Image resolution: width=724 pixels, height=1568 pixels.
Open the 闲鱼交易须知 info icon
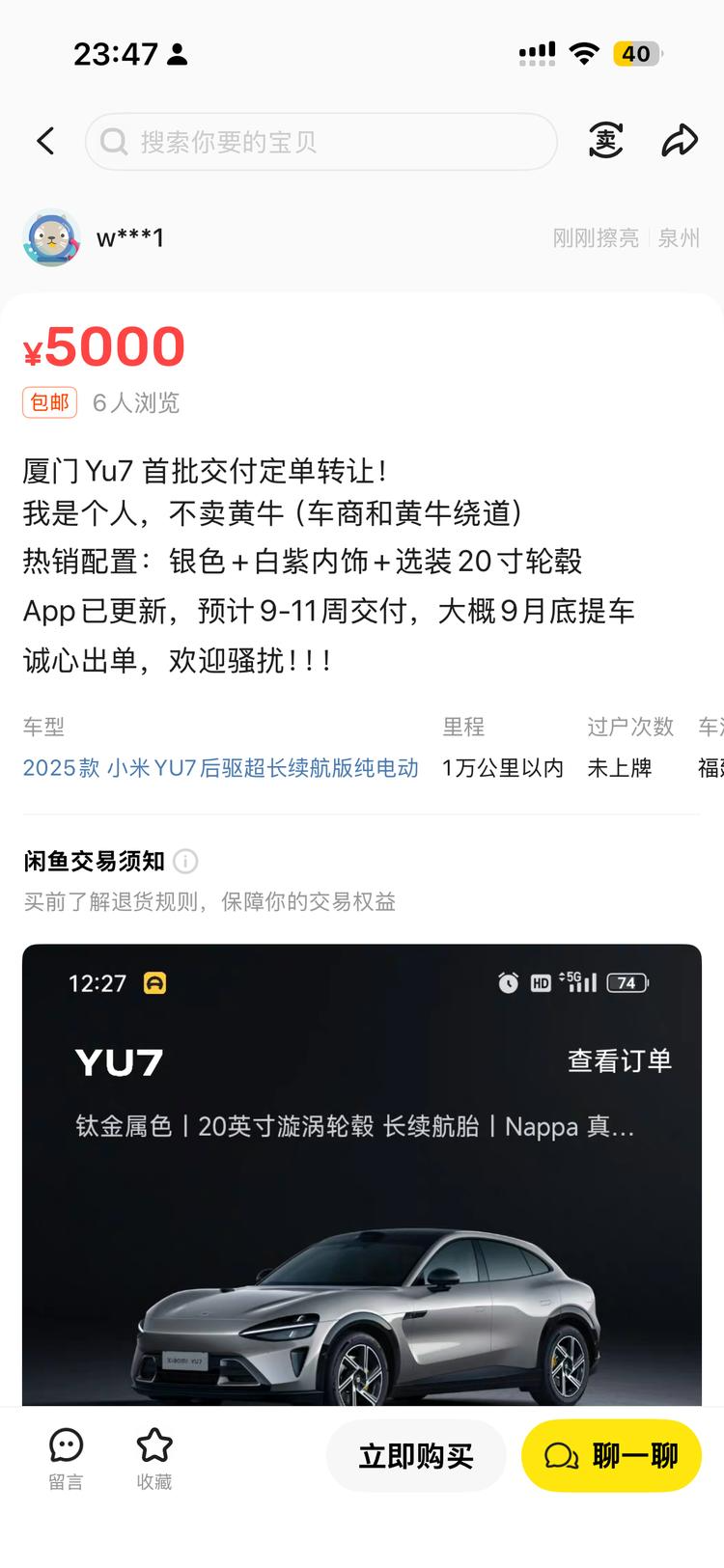pyautogui.click(x=185, y=861)
